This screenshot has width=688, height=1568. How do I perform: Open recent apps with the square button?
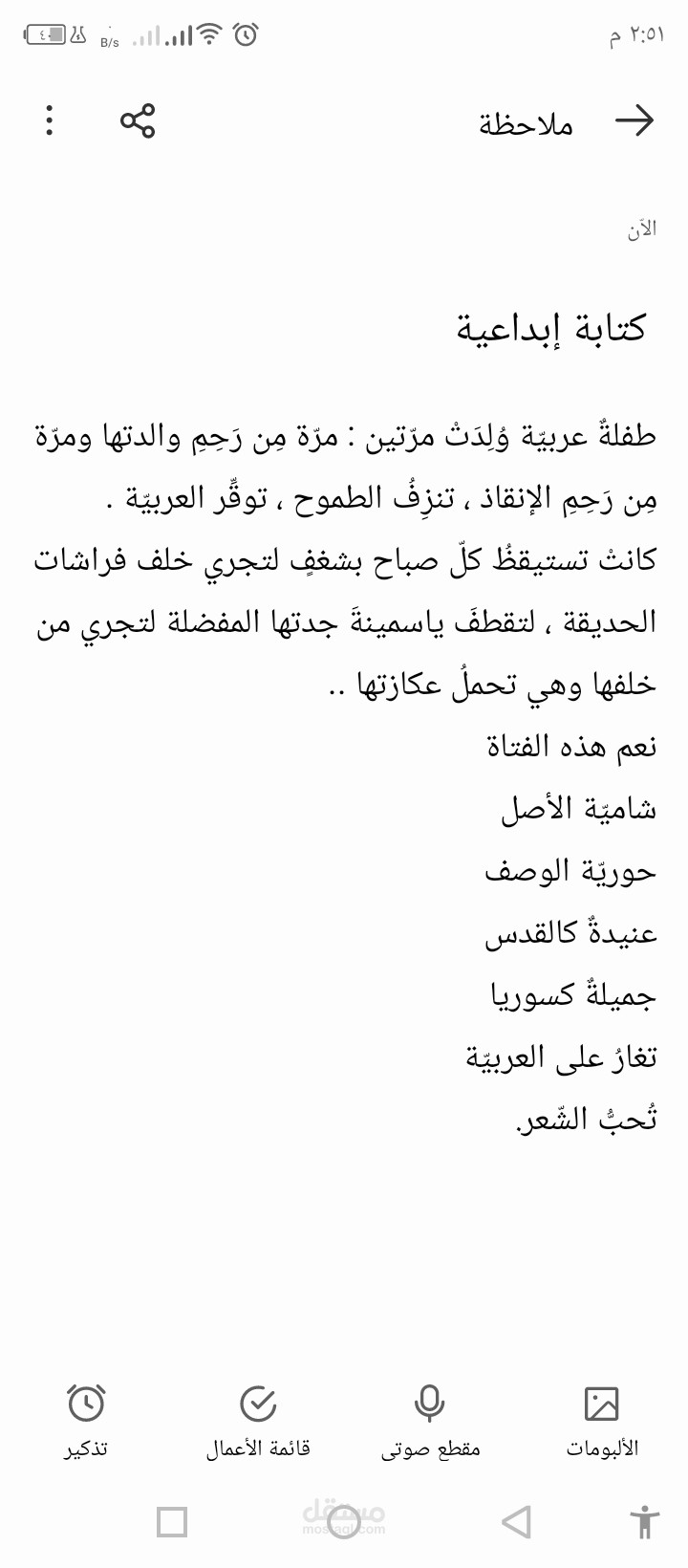(172, 1524)
